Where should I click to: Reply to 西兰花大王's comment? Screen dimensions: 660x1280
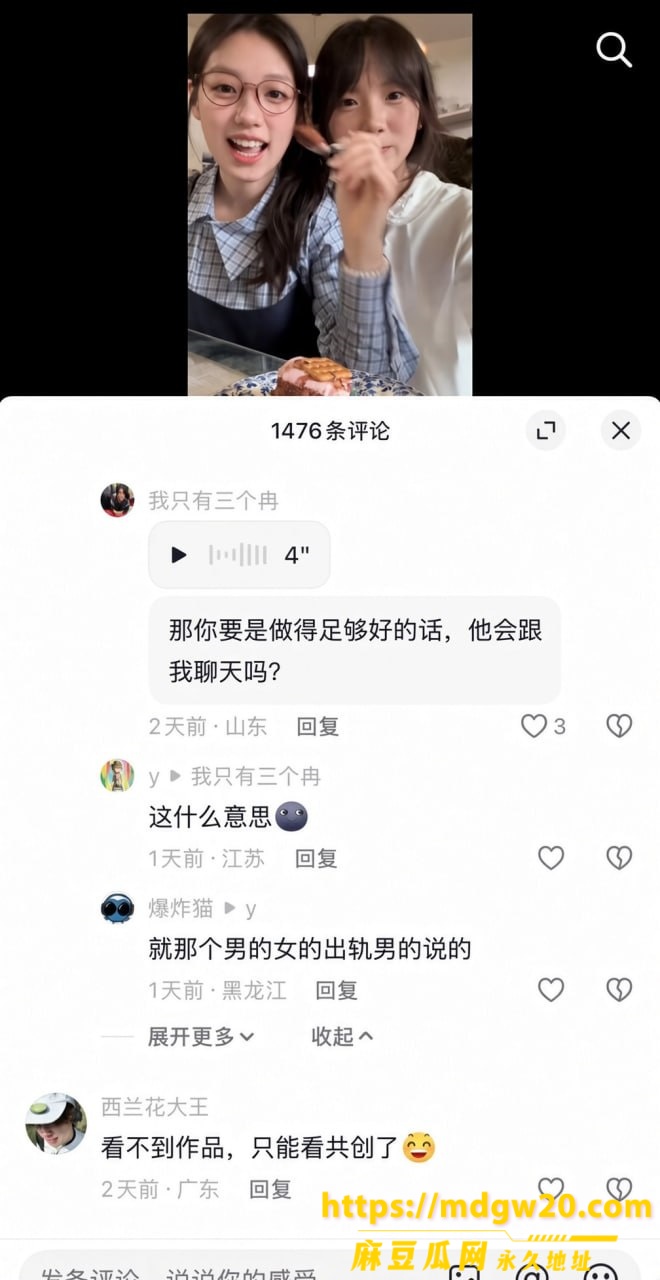270,1189
